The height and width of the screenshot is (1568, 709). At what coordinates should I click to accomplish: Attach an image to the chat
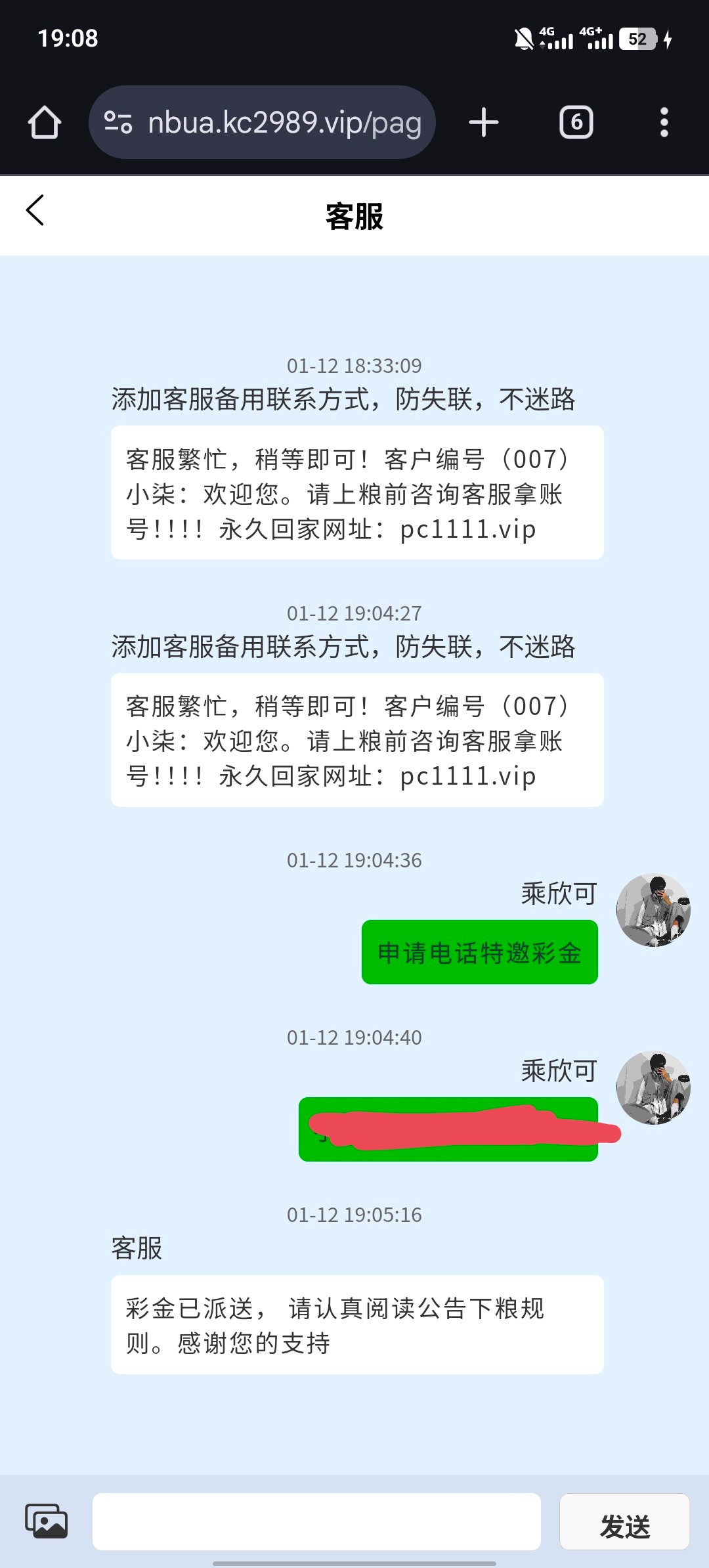(46, 1521)
